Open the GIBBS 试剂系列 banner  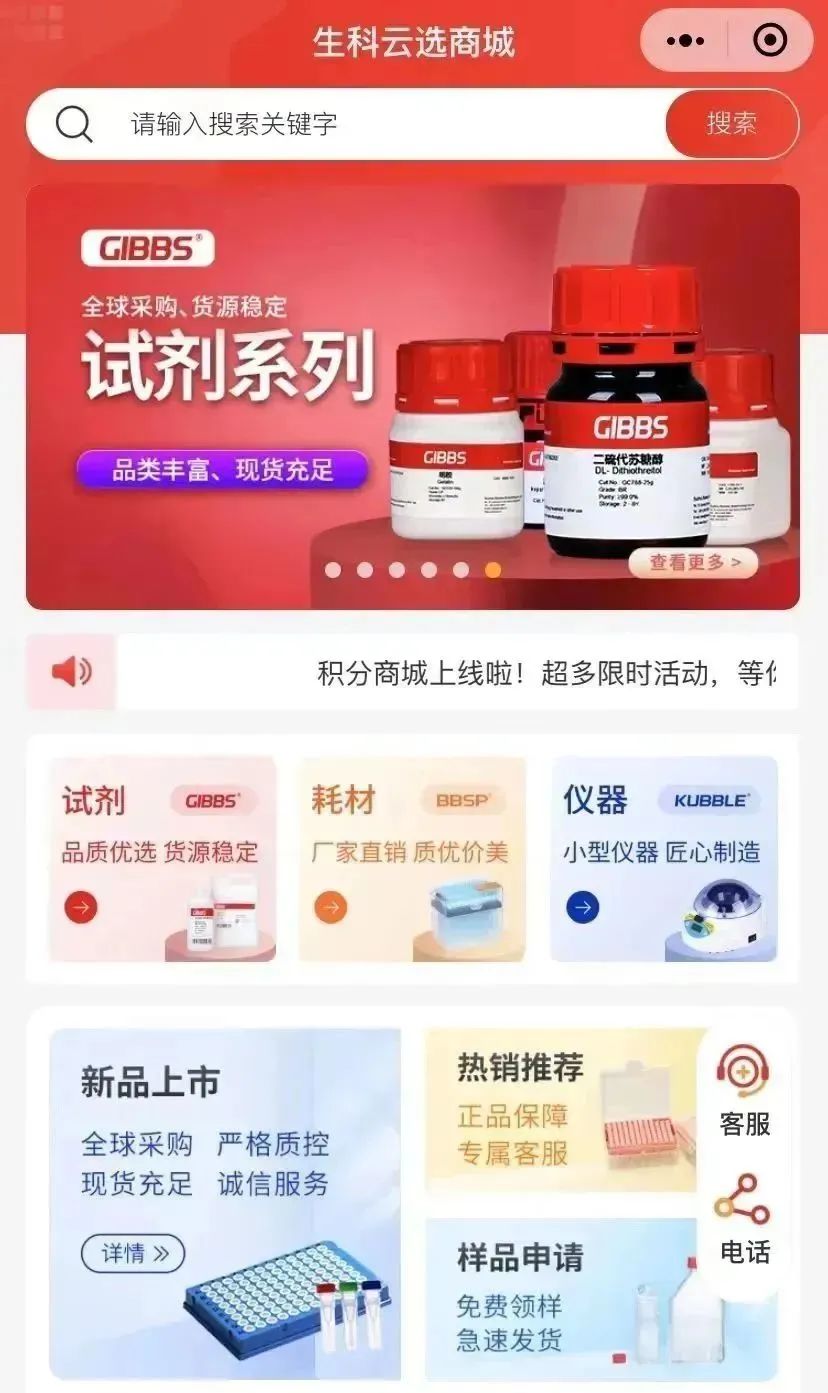[300, 400]
